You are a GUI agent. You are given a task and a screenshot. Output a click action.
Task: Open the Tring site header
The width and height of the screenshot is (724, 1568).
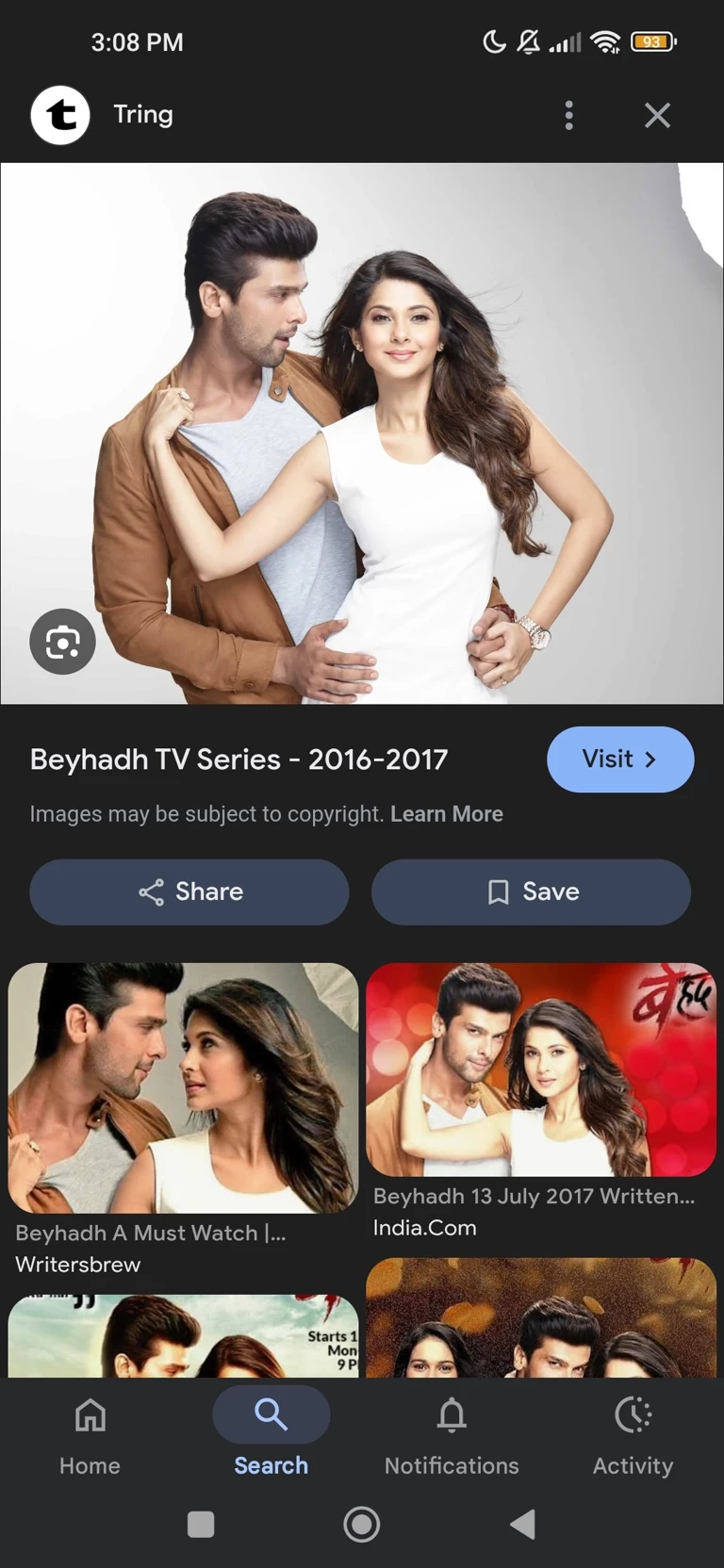142,115
